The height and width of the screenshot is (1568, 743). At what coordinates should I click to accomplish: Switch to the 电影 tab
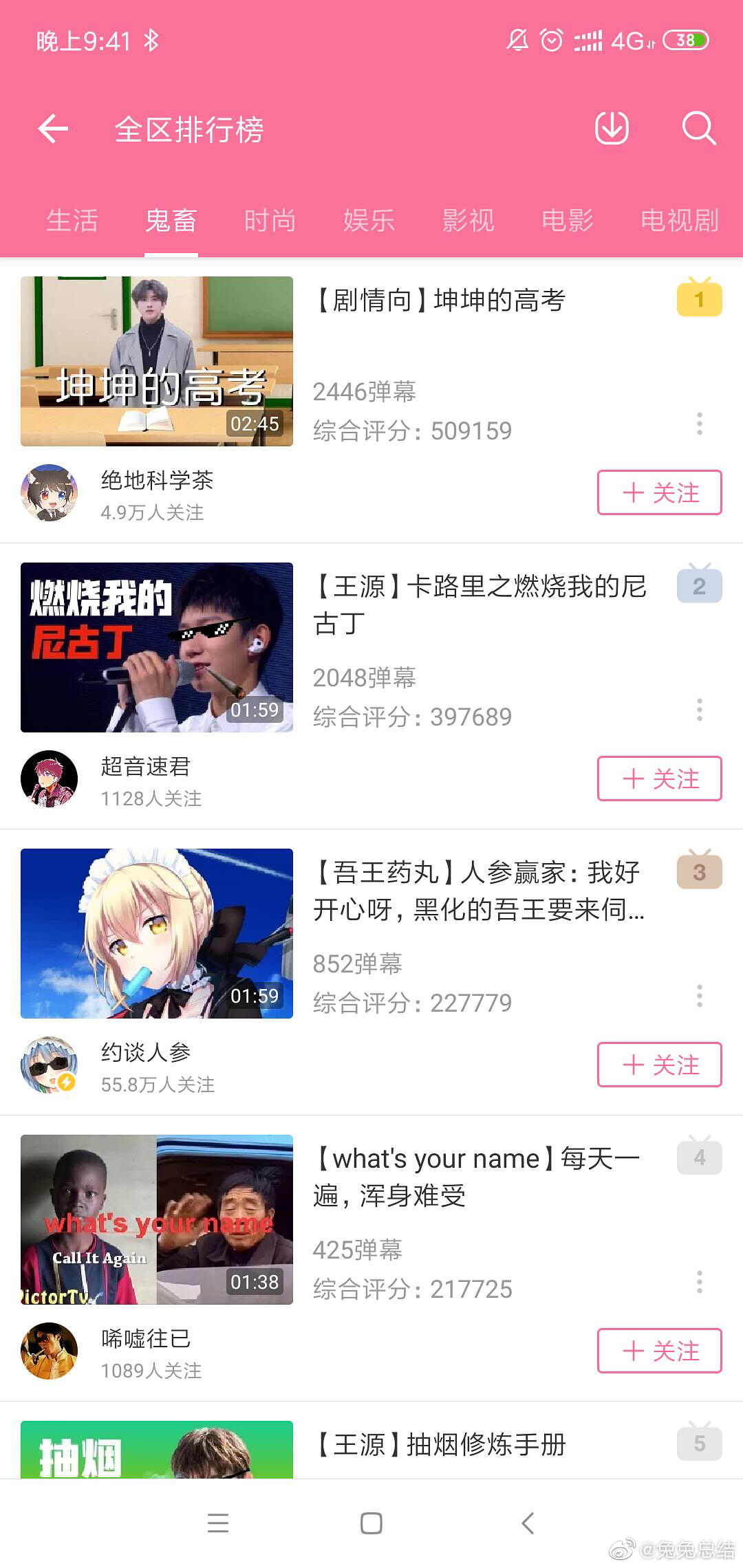coord(567,221)
